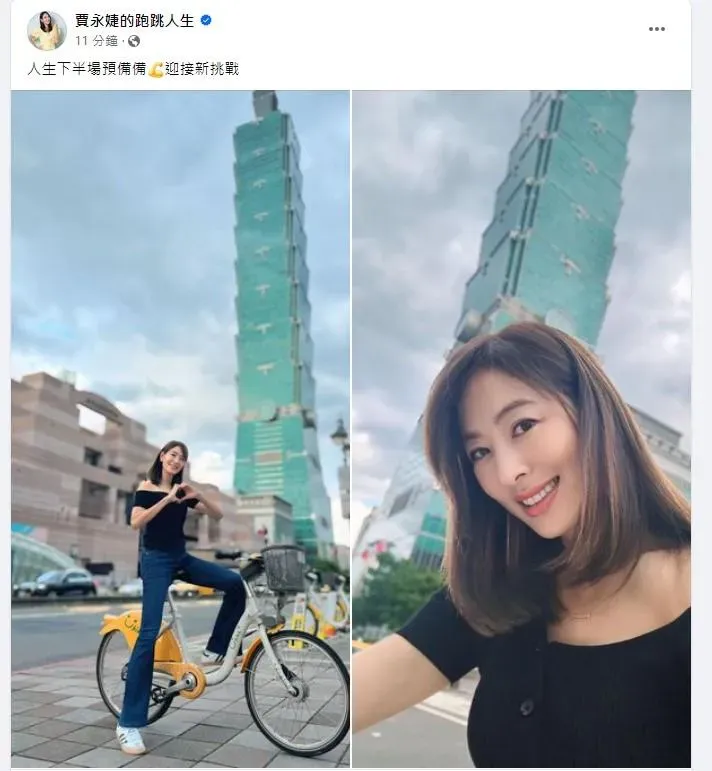
Task: View the close-up selfie photo
Action: [521, 428]
